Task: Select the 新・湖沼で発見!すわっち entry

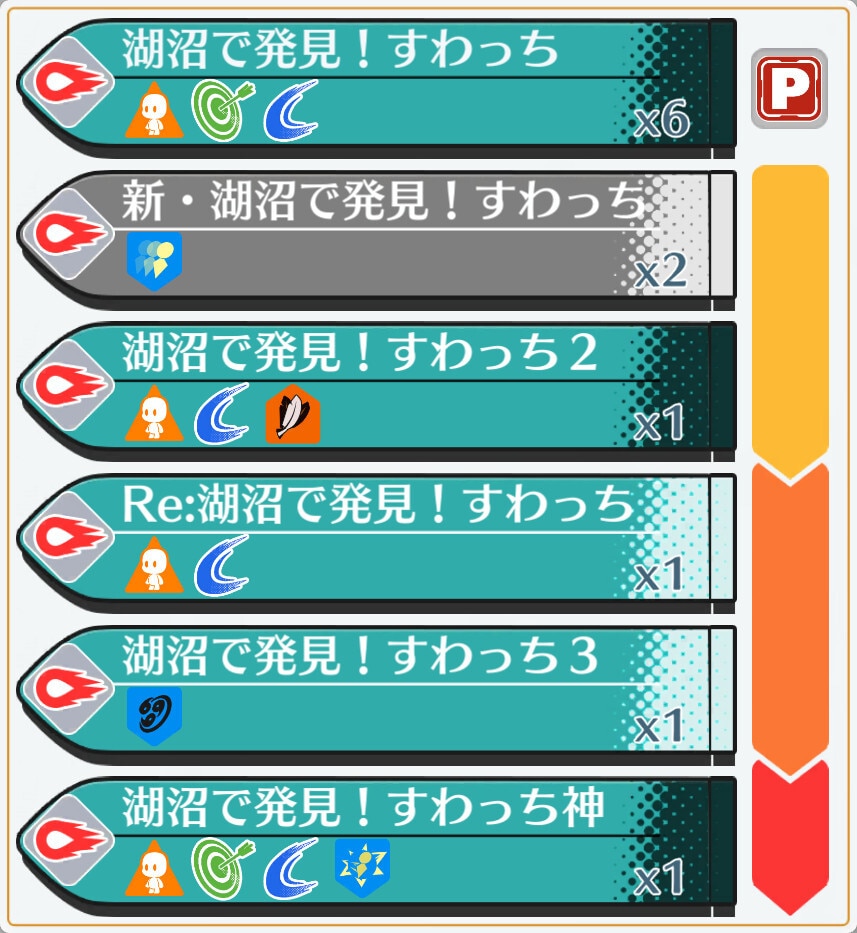Action: coord(380,236)
